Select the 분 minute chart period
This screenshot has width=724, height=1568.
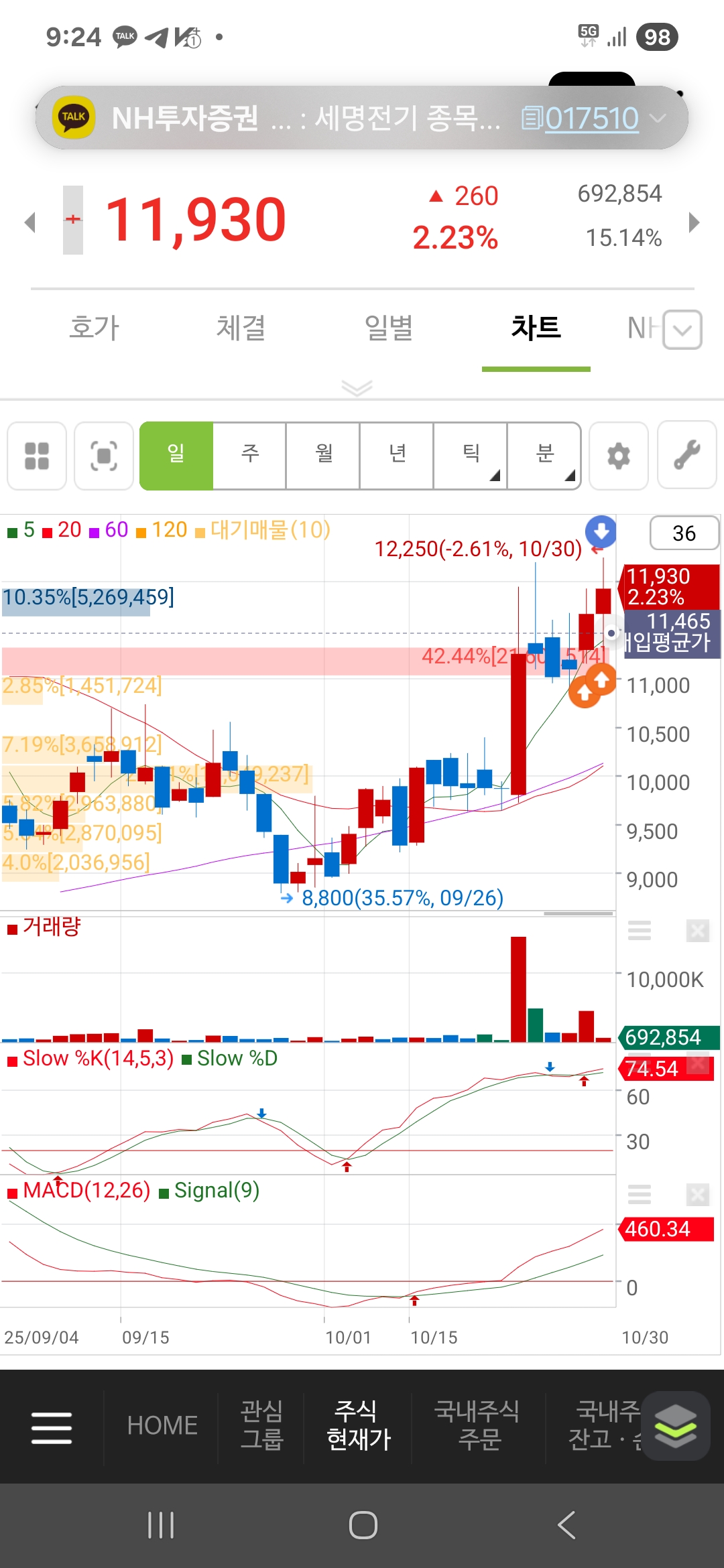click(x=544, y=456)
